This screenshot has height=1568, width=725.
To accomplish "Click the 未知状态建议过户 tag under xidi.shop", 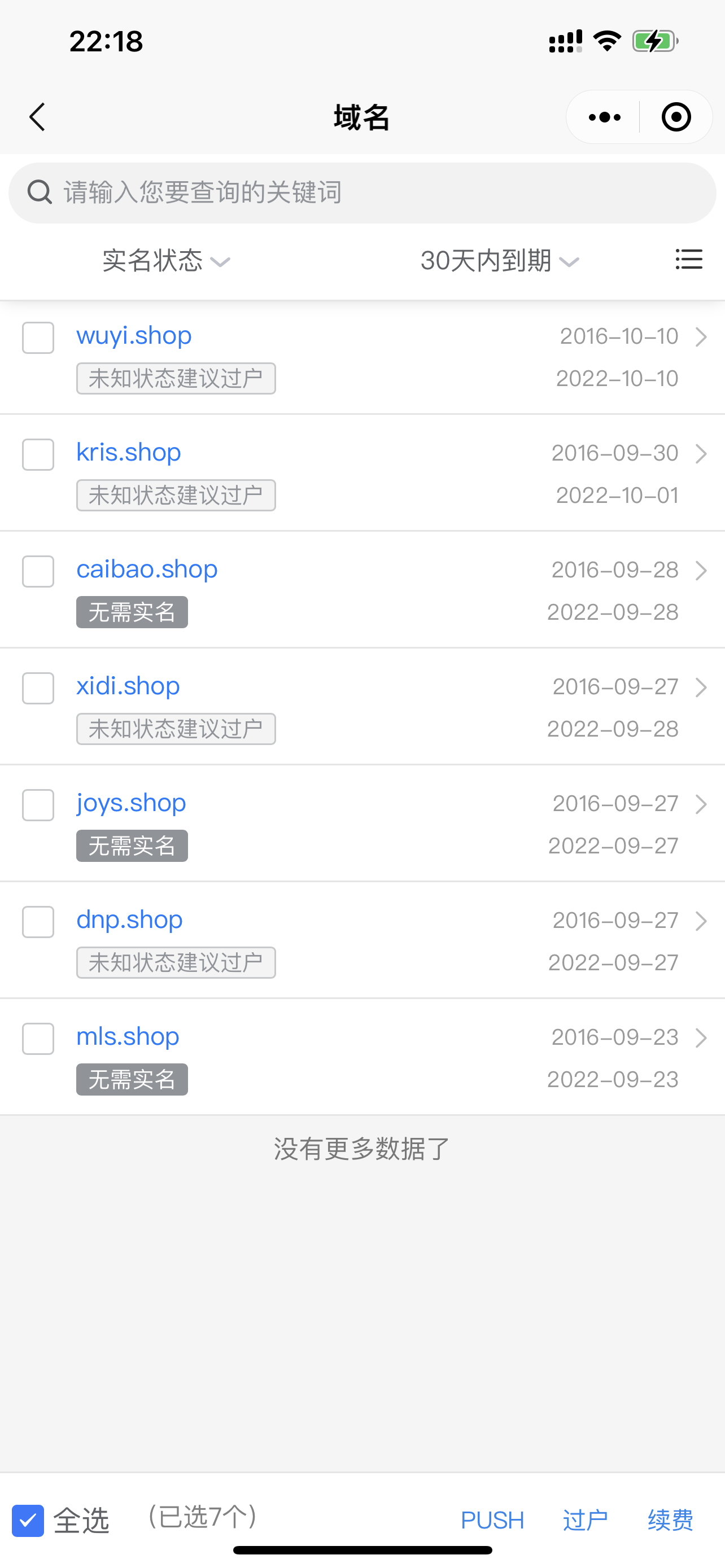I will [x=176, y=729].
